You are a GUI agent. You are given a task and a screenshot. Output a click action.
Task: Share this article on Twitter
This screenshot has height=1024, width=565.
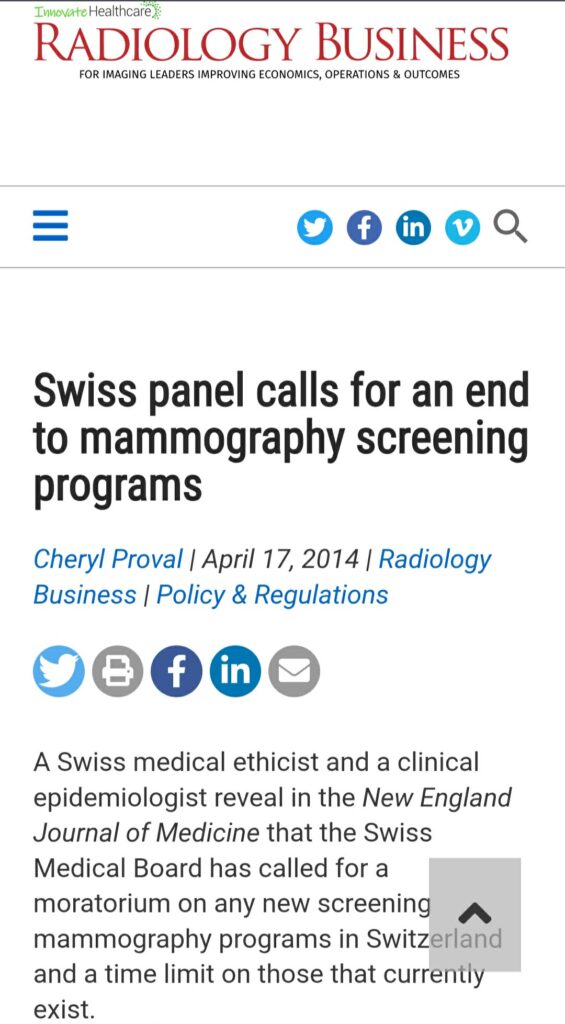point(59,671)
